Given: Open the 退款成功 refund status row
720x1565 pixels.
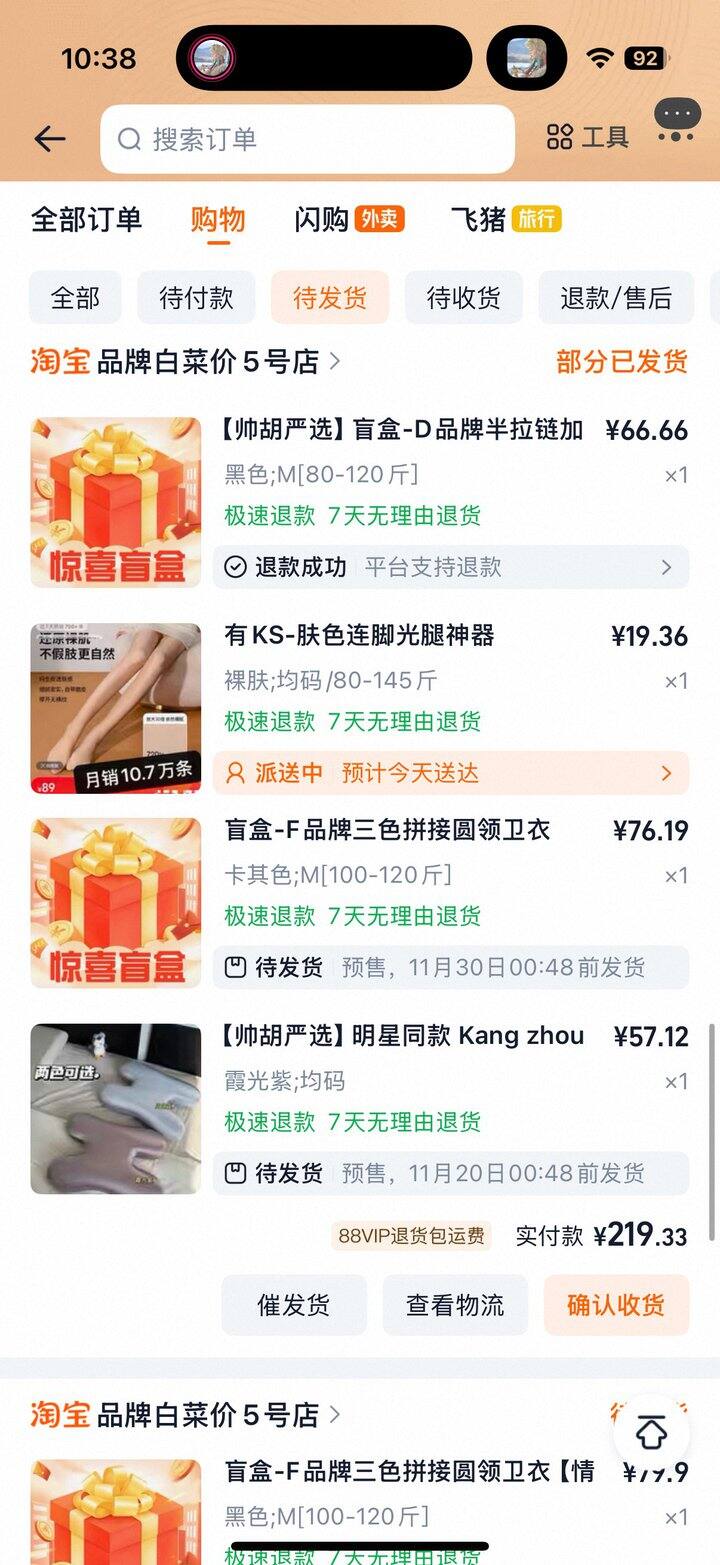Looking at the screenshot, I should click(450, 567).
